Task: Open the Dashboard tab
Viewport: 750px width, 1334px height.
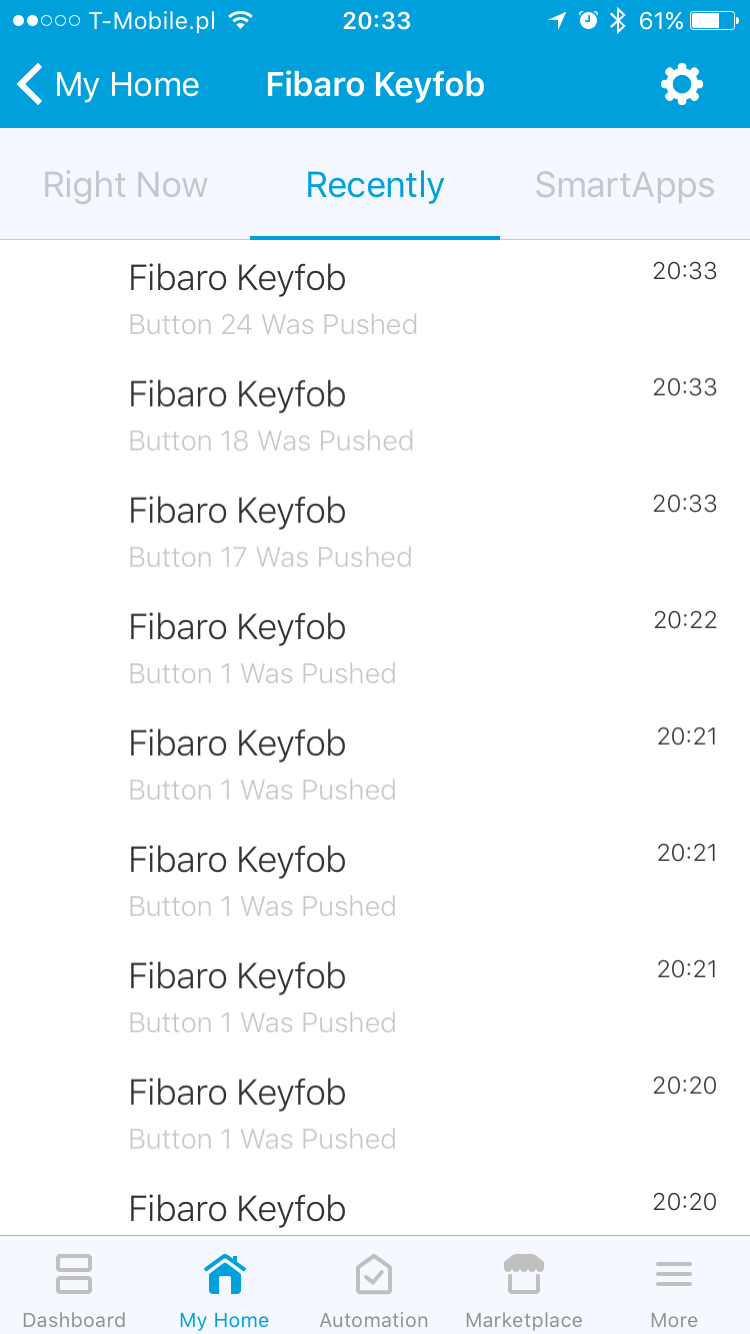Action: point(74,1288)
